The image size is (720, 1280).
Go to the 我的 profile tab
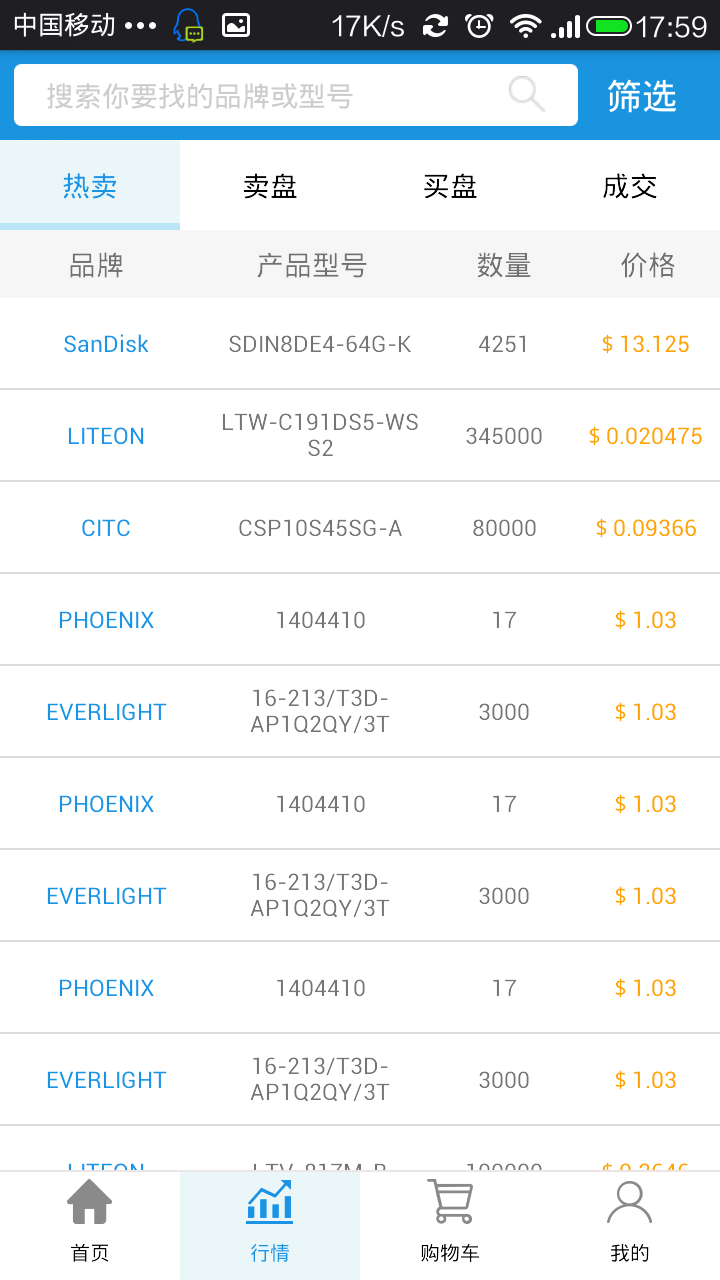[630, 1226]
